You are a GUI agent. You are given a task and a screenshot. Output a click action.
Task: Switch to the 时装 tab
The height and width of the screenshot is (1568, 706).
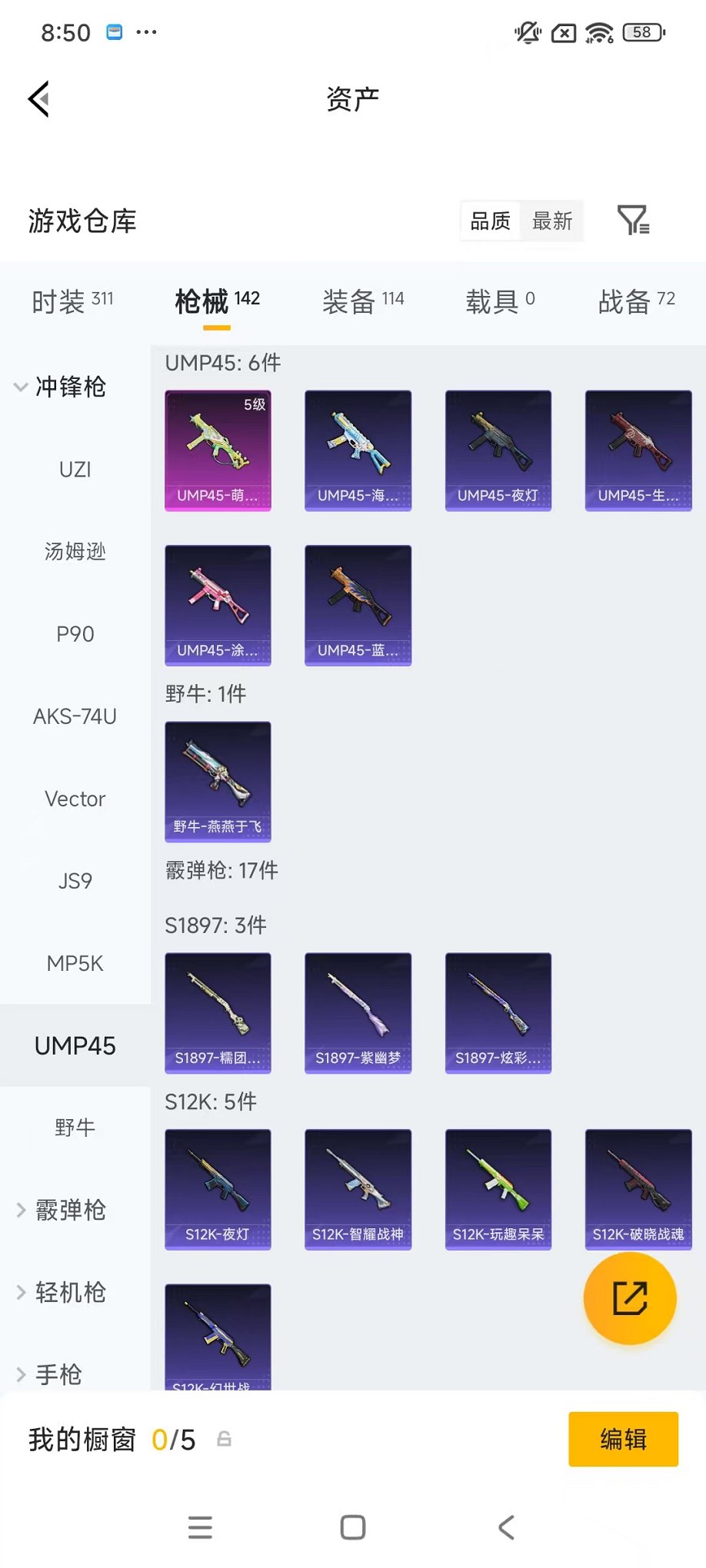point(72,301)
